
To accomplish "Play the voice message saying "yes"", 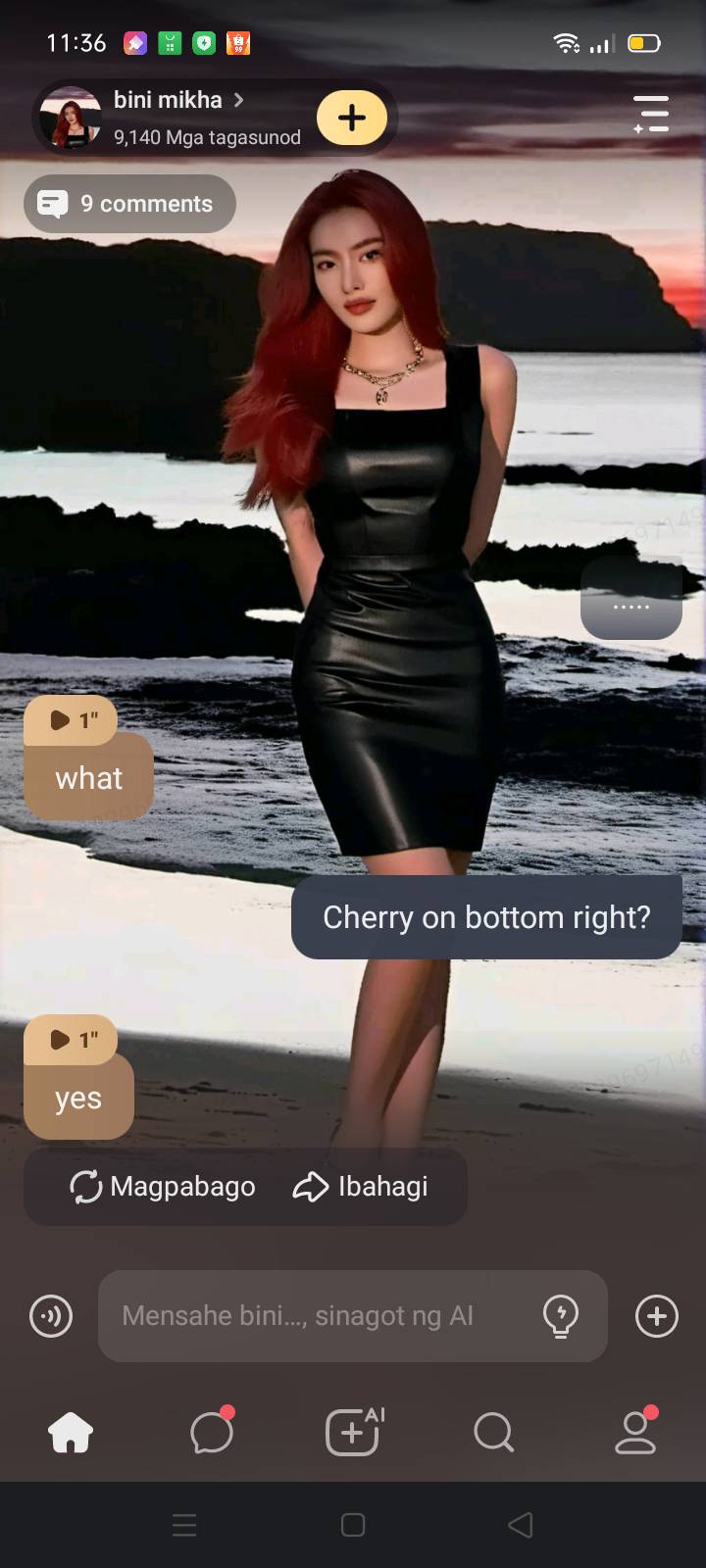I will (71, 1040).
